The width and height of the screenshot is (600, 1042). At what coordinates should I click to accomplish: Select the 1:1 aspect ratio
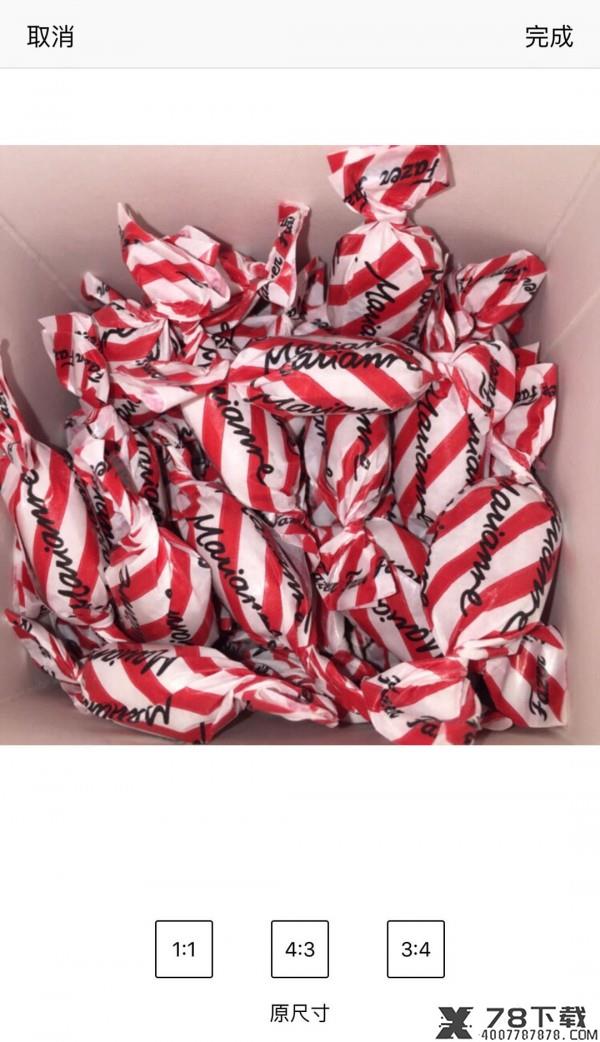(184, 949)
